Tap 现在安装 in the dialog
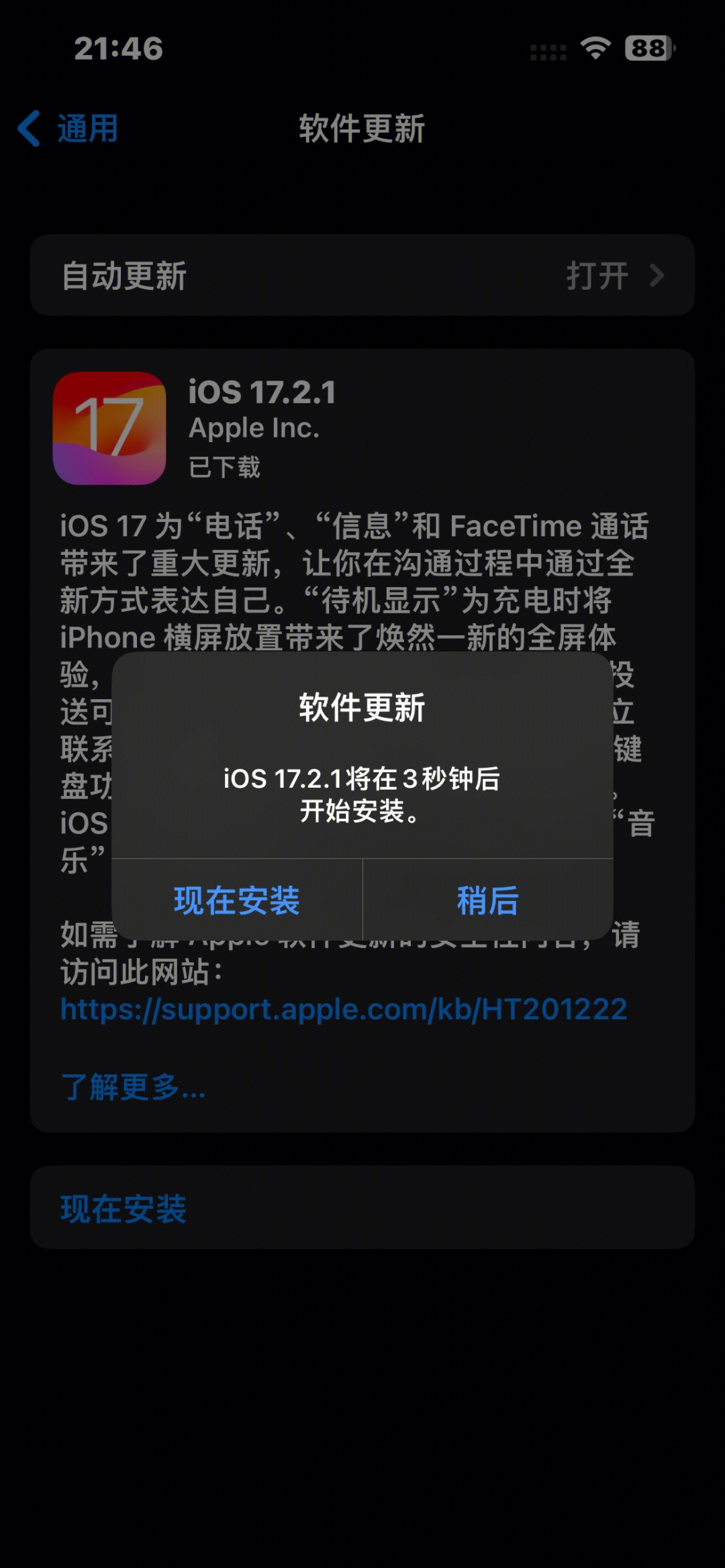 coord(236,900)
